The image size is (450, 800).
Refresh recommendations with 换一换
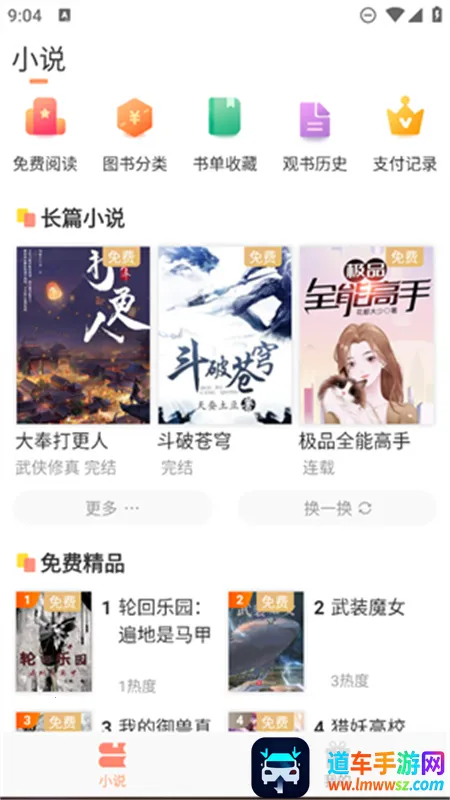(337, 508)
